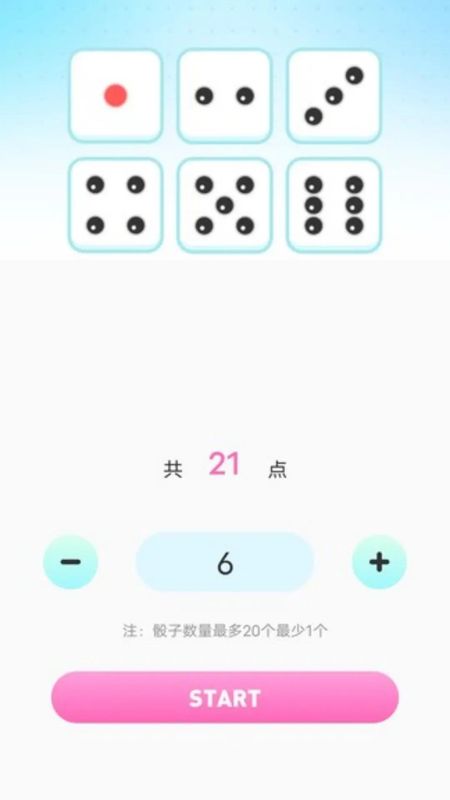Increase the dice count with plus

coord(379,562)
